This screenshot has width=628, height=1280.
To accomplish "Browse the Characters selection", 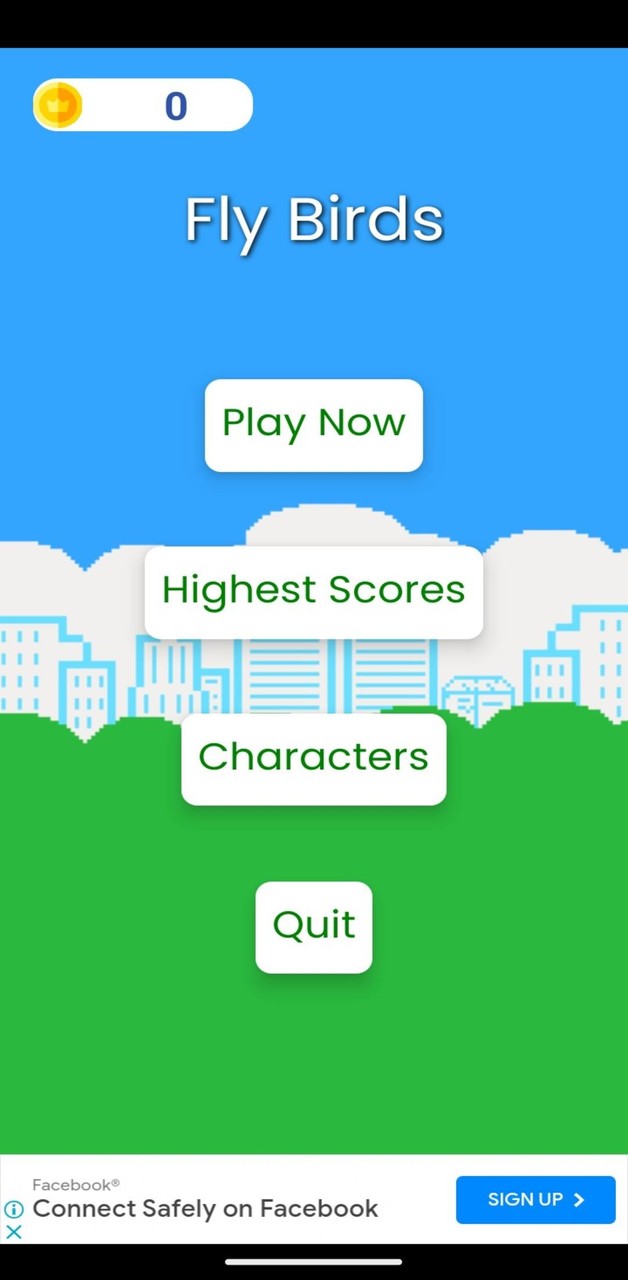I will pos(313,758).
